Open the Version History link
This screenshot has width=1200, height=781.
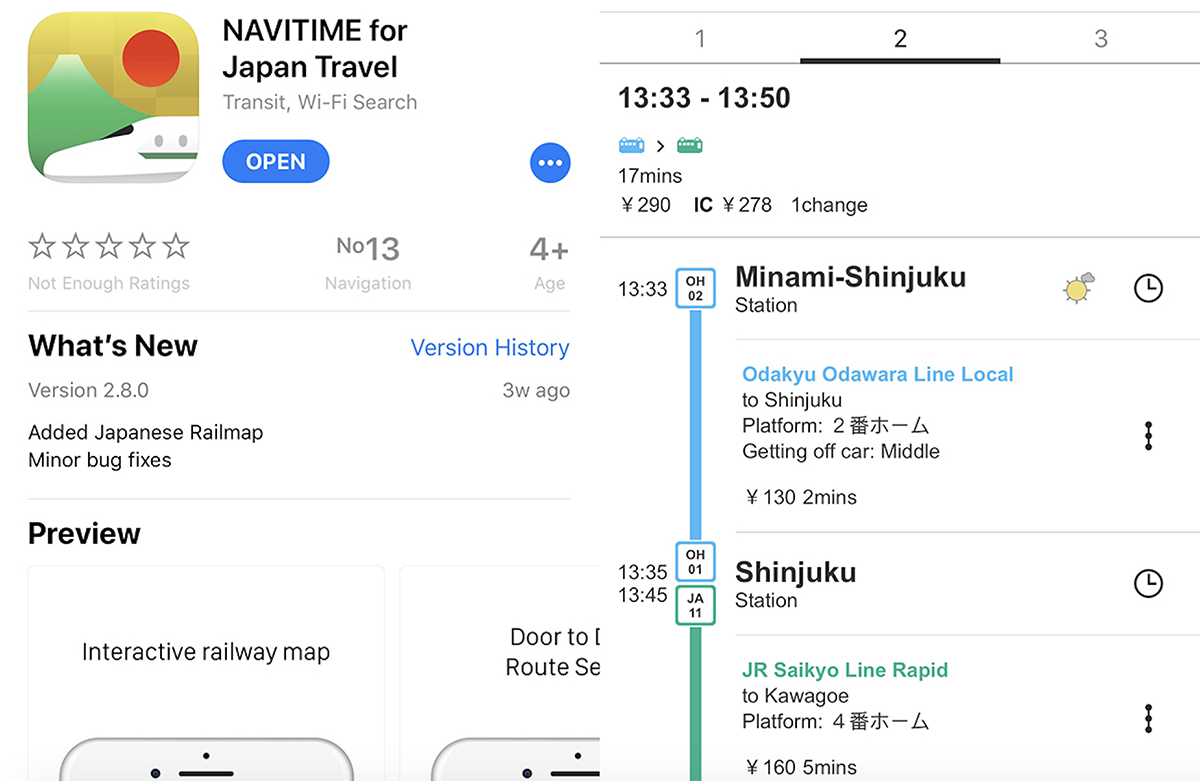pyautogui.click(x=490, y=348)
